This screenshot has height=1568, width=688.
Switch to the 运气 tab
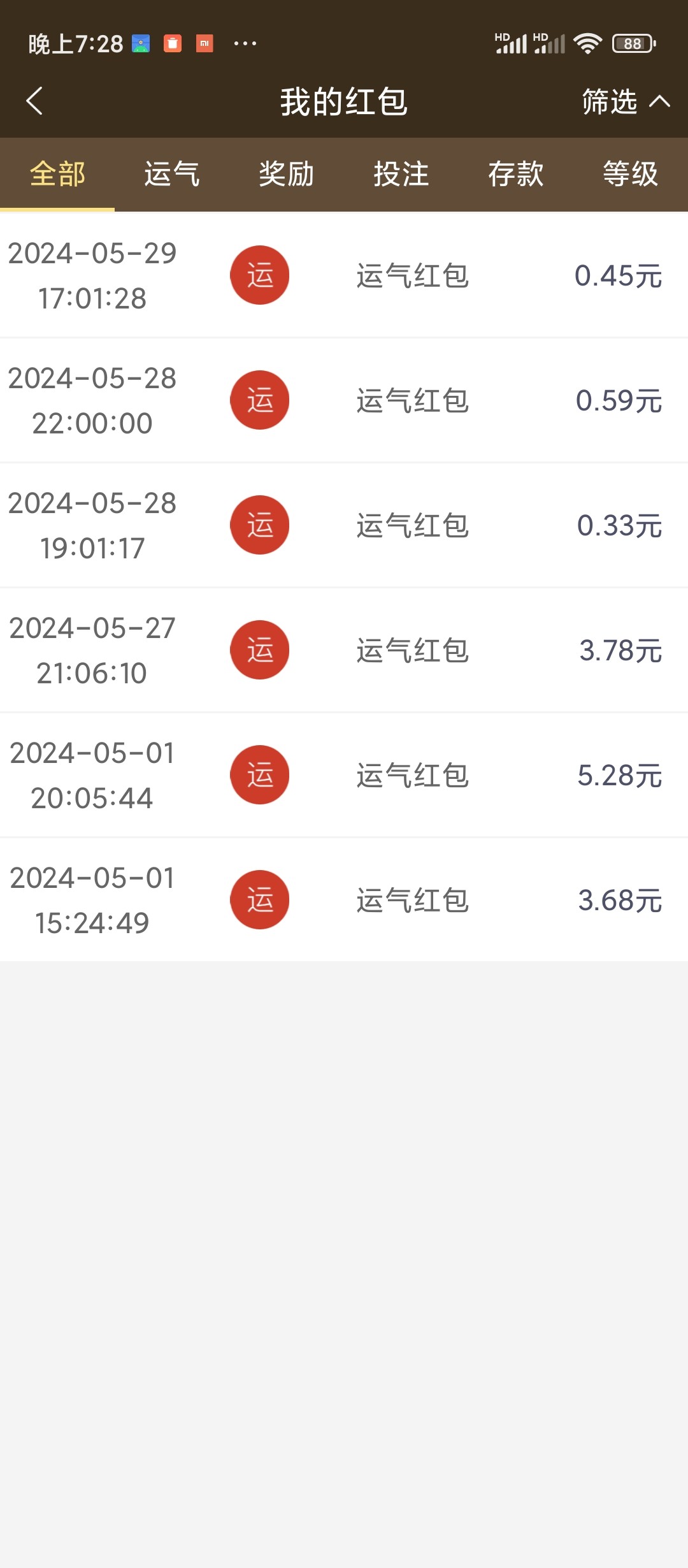[172, 174]
